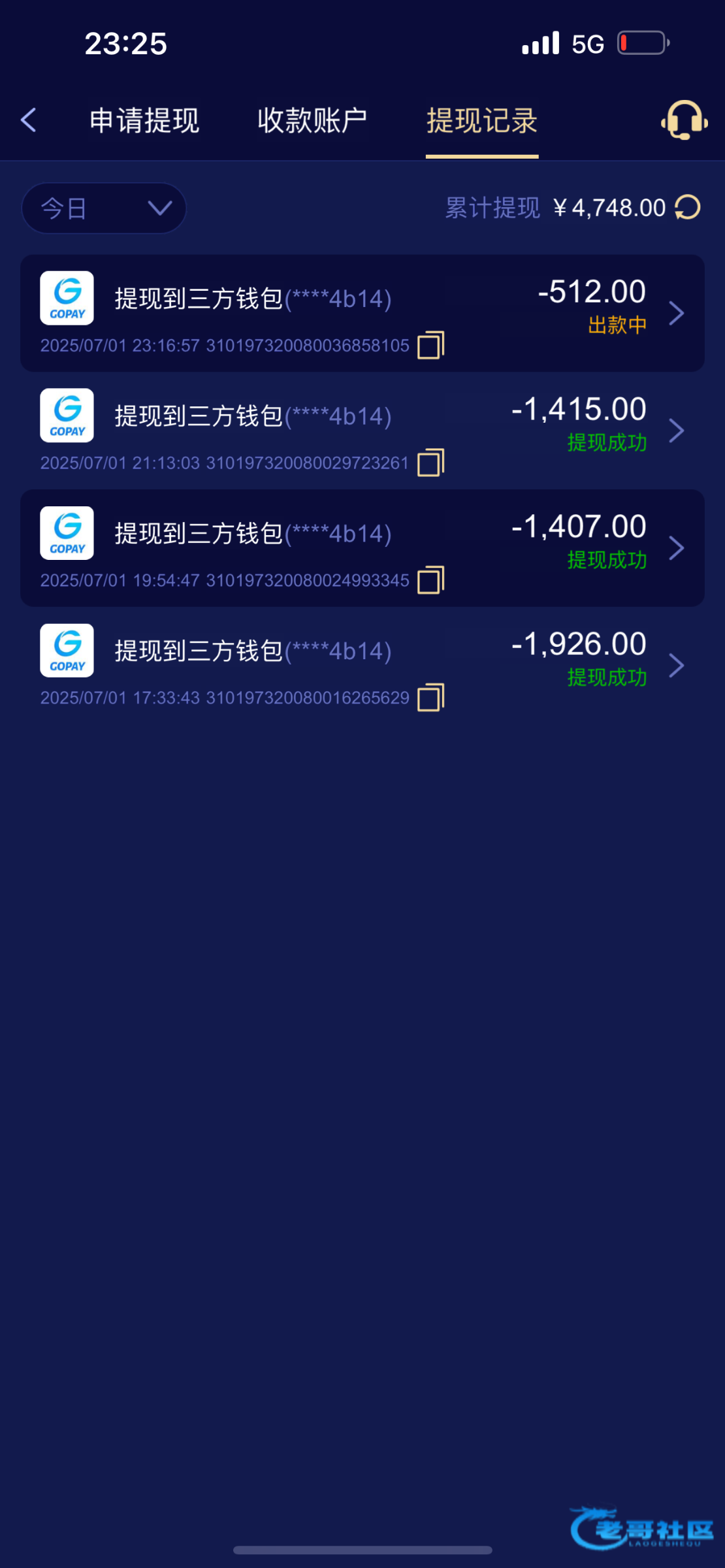The image size is (725, 1568).
Task: View details of the -1,407.00 withdrawal
Action: coord(677,548)
